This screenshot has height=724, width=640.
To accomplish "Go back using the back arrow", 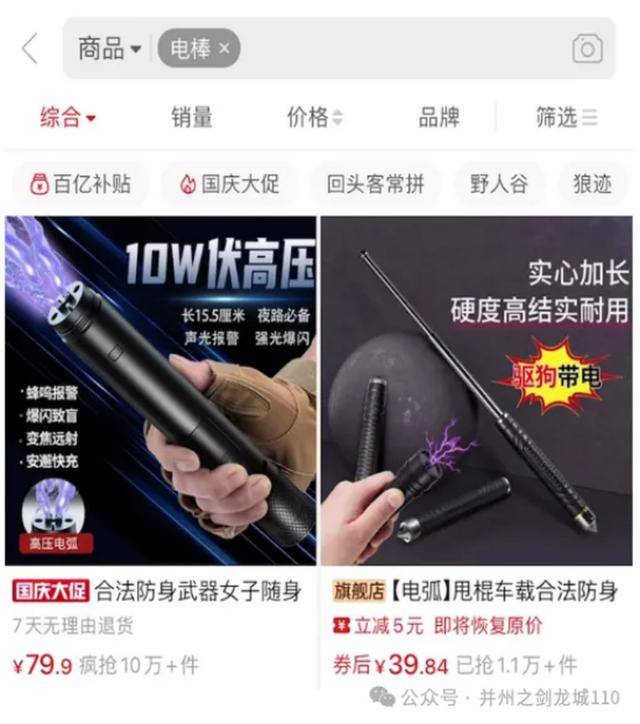I will tap(30, 48).
